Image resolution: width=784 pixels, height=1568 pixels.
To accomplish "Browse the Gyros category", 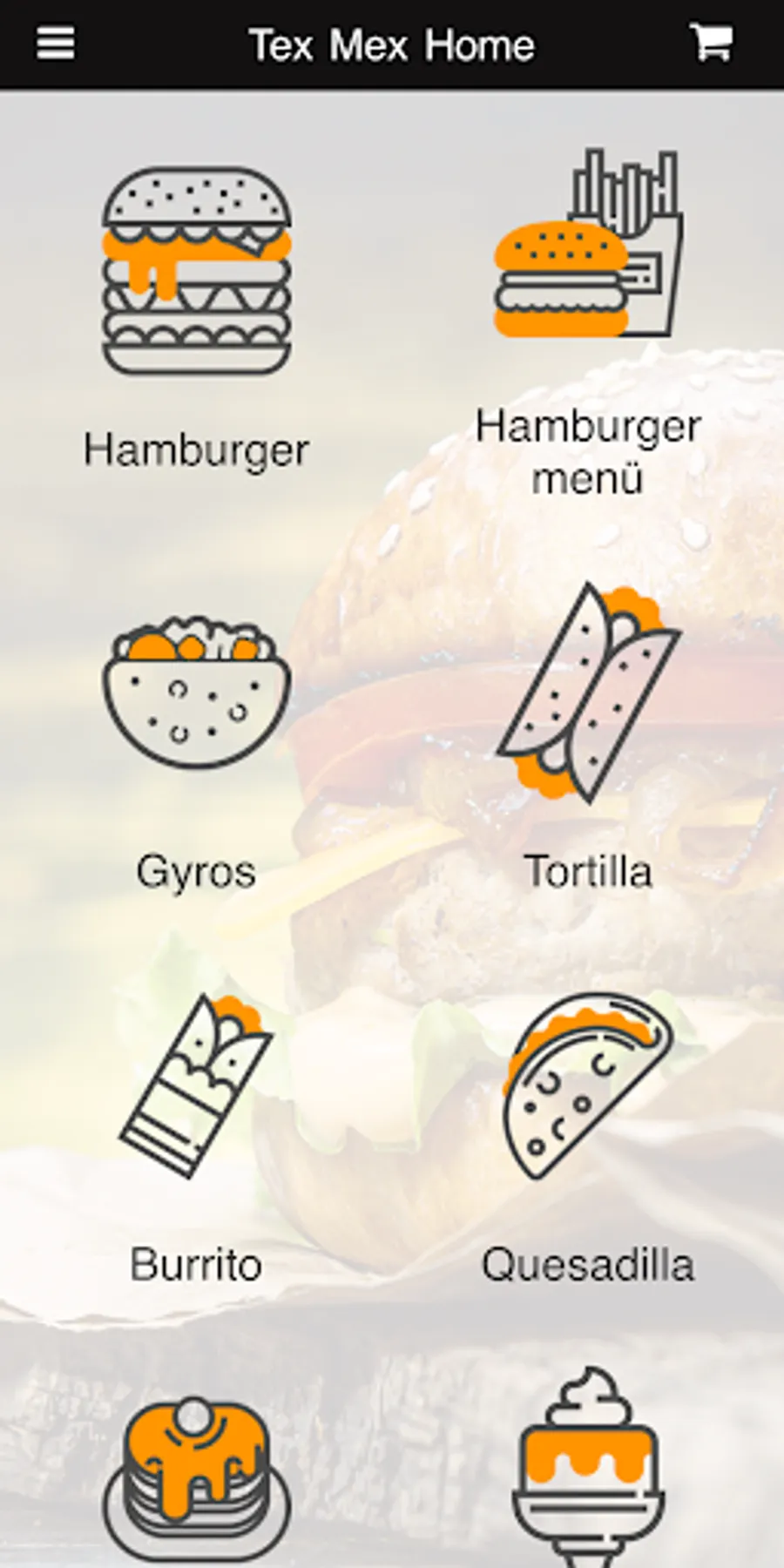I will tap(196, 740).
